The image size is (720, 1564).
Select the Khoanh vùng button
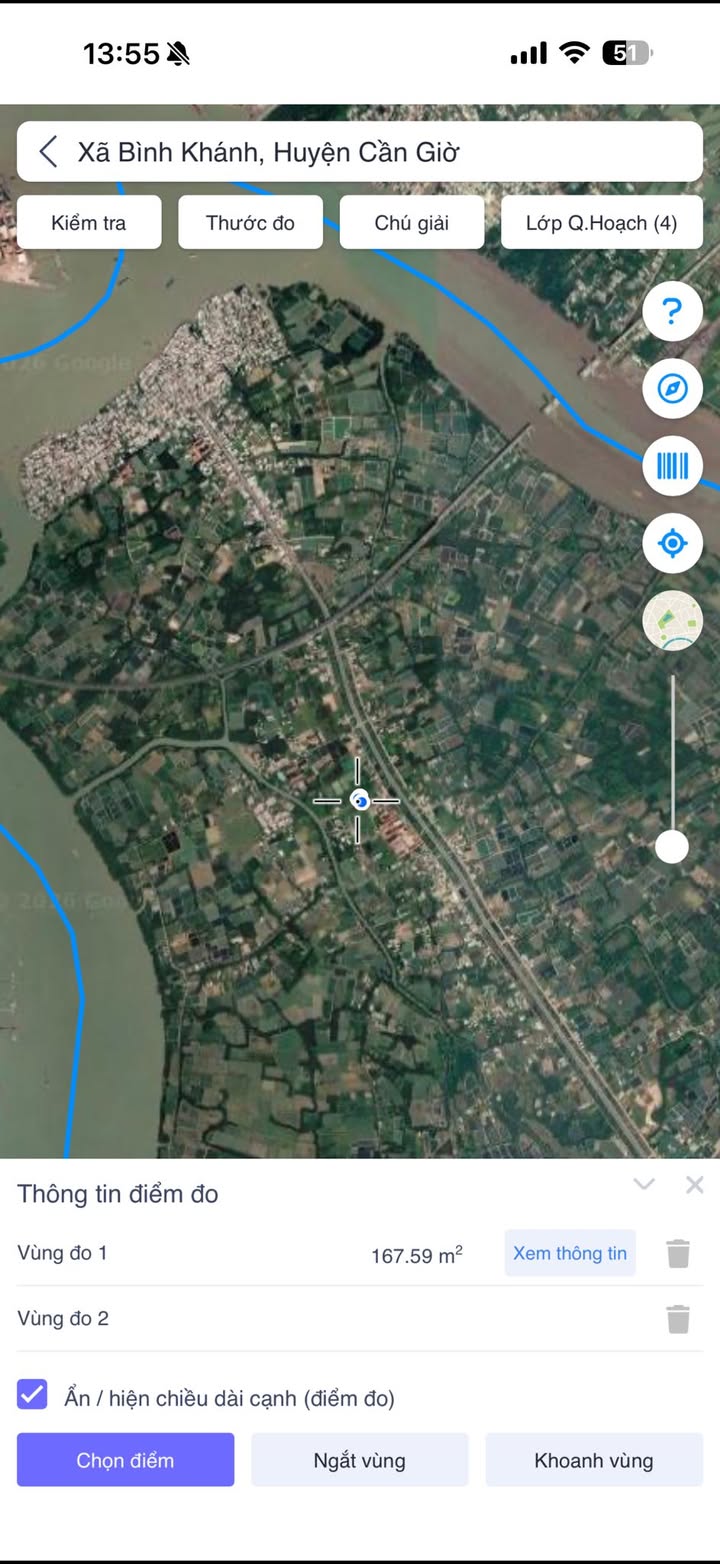coord(594,1460)
